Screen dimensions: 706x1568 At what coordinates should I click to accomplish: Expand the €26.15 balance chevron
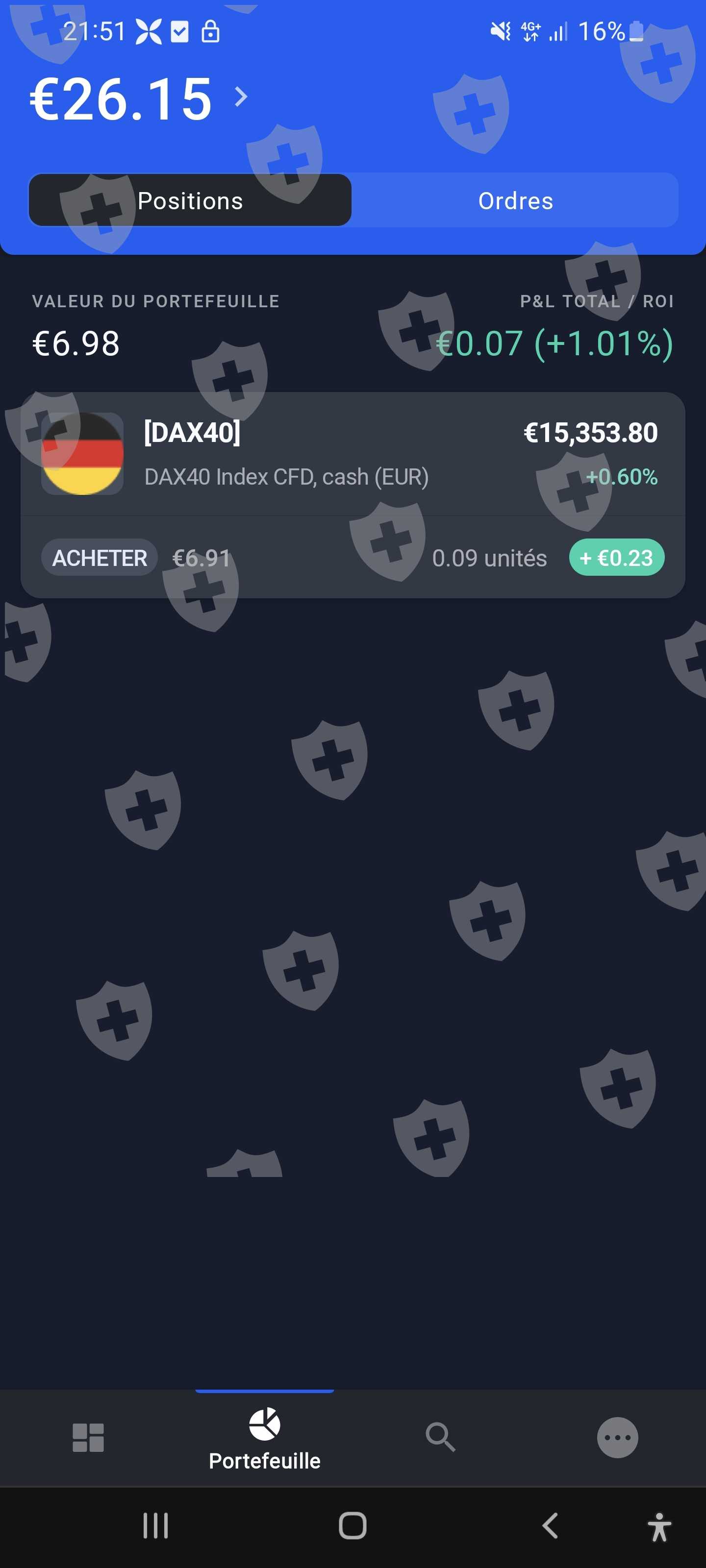point(241,97)
